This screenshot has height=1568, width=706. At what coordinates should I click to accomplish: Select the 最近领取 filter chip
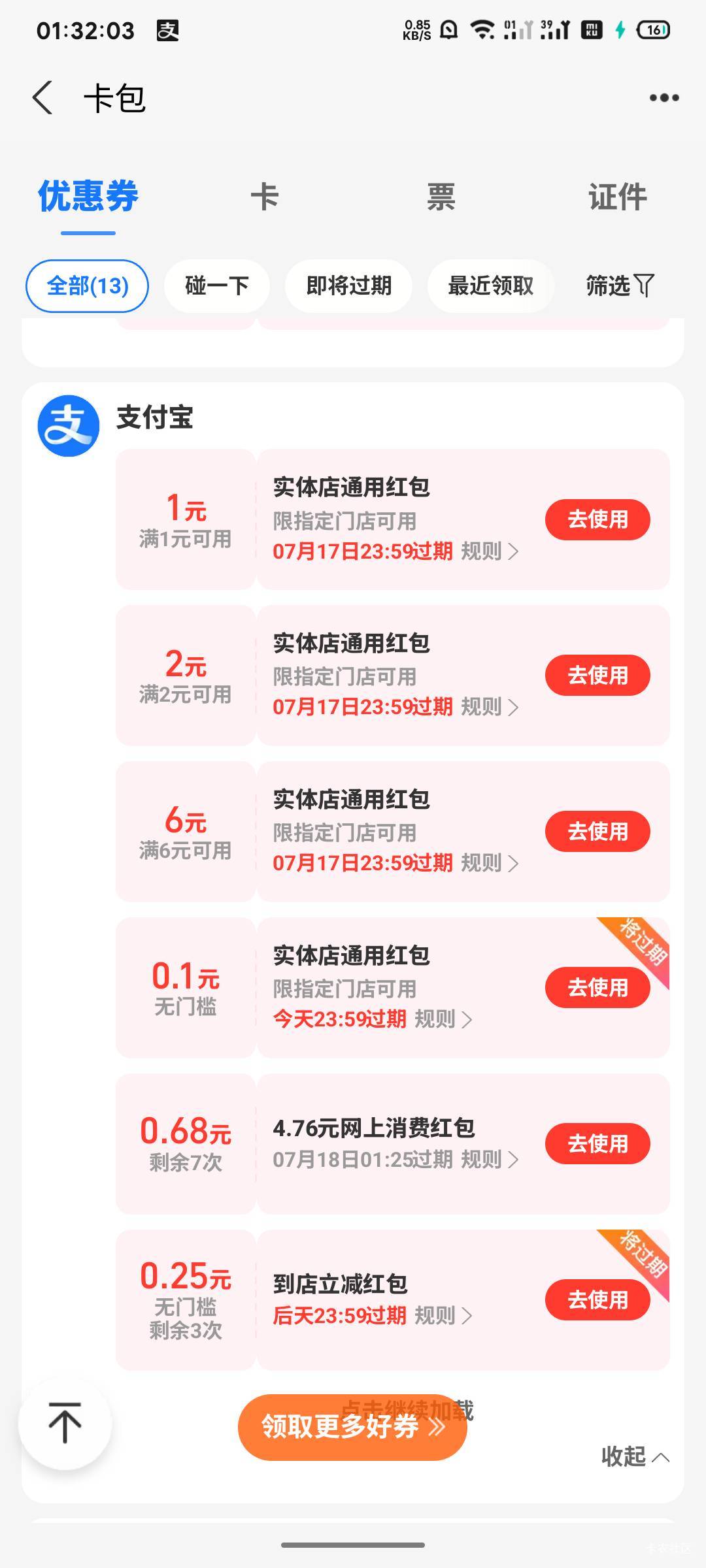[x=490, y=286]
